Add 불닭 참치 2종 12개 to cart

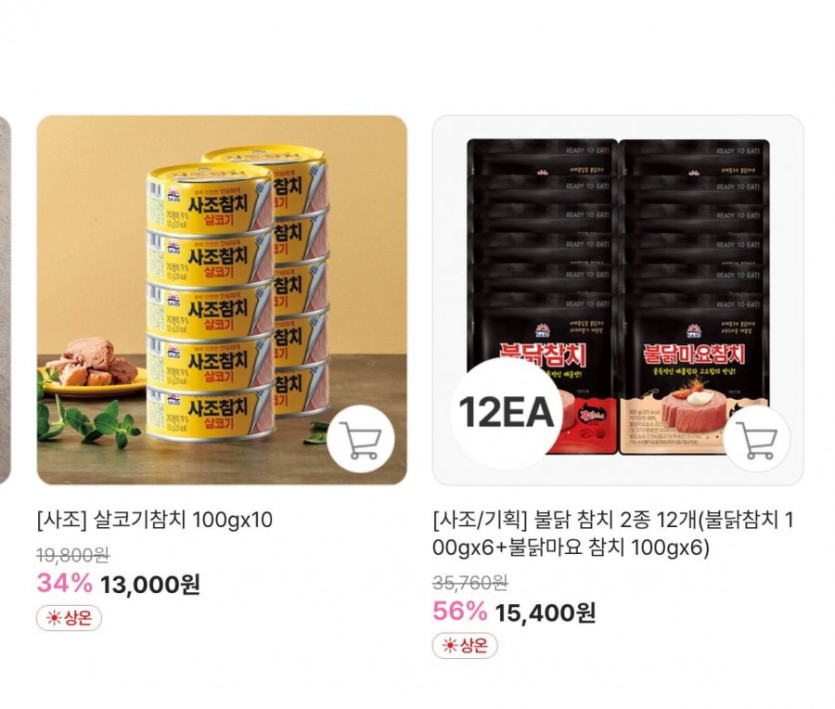pyautogui.click(x=757, y=440)
